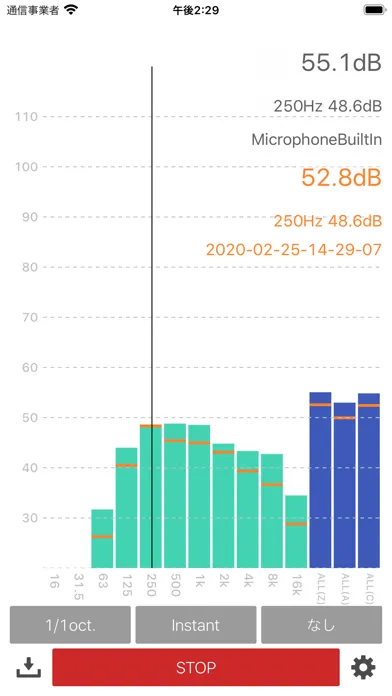392x696 pixels.
Task: Tap the Instant mode button
Action: 196,625
